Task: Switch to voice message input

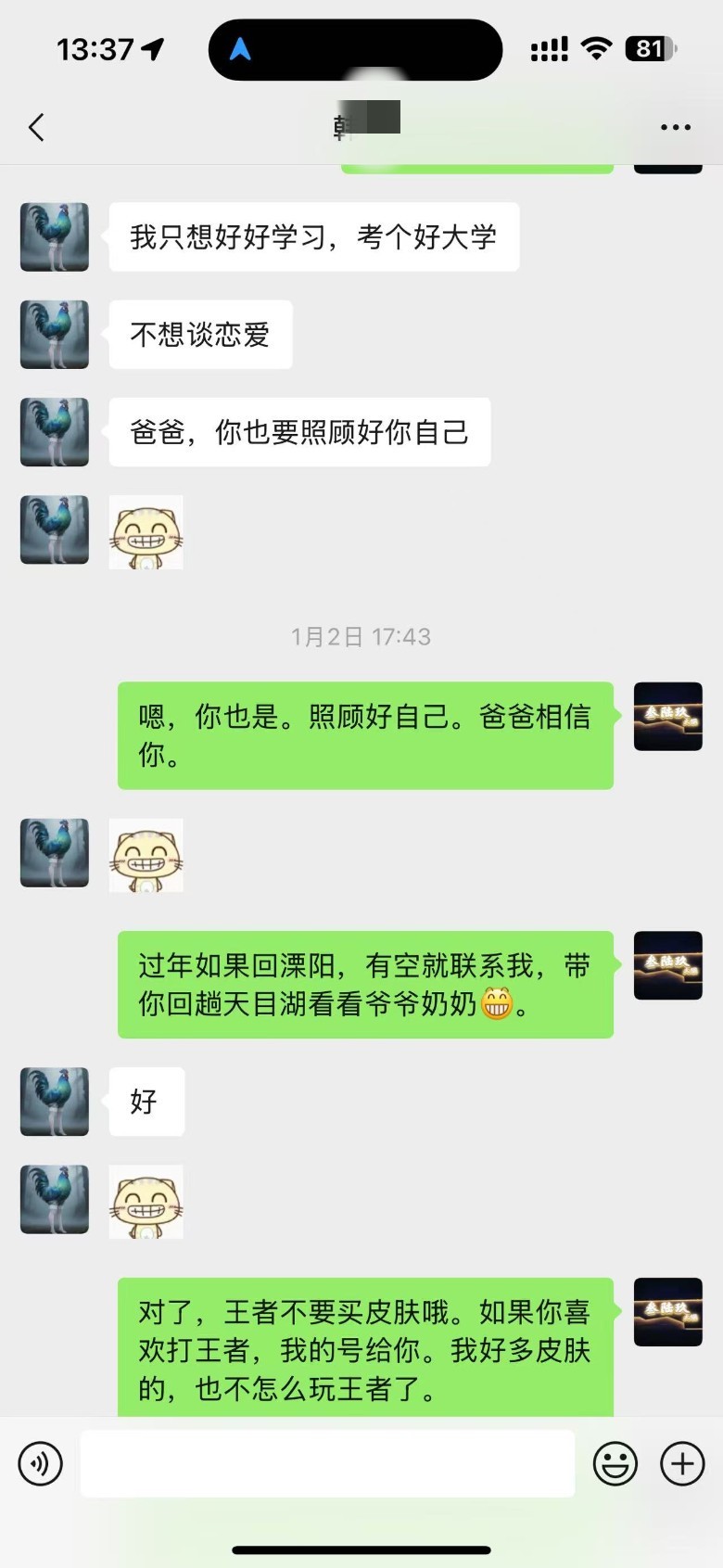Action: pos(41,1464)
